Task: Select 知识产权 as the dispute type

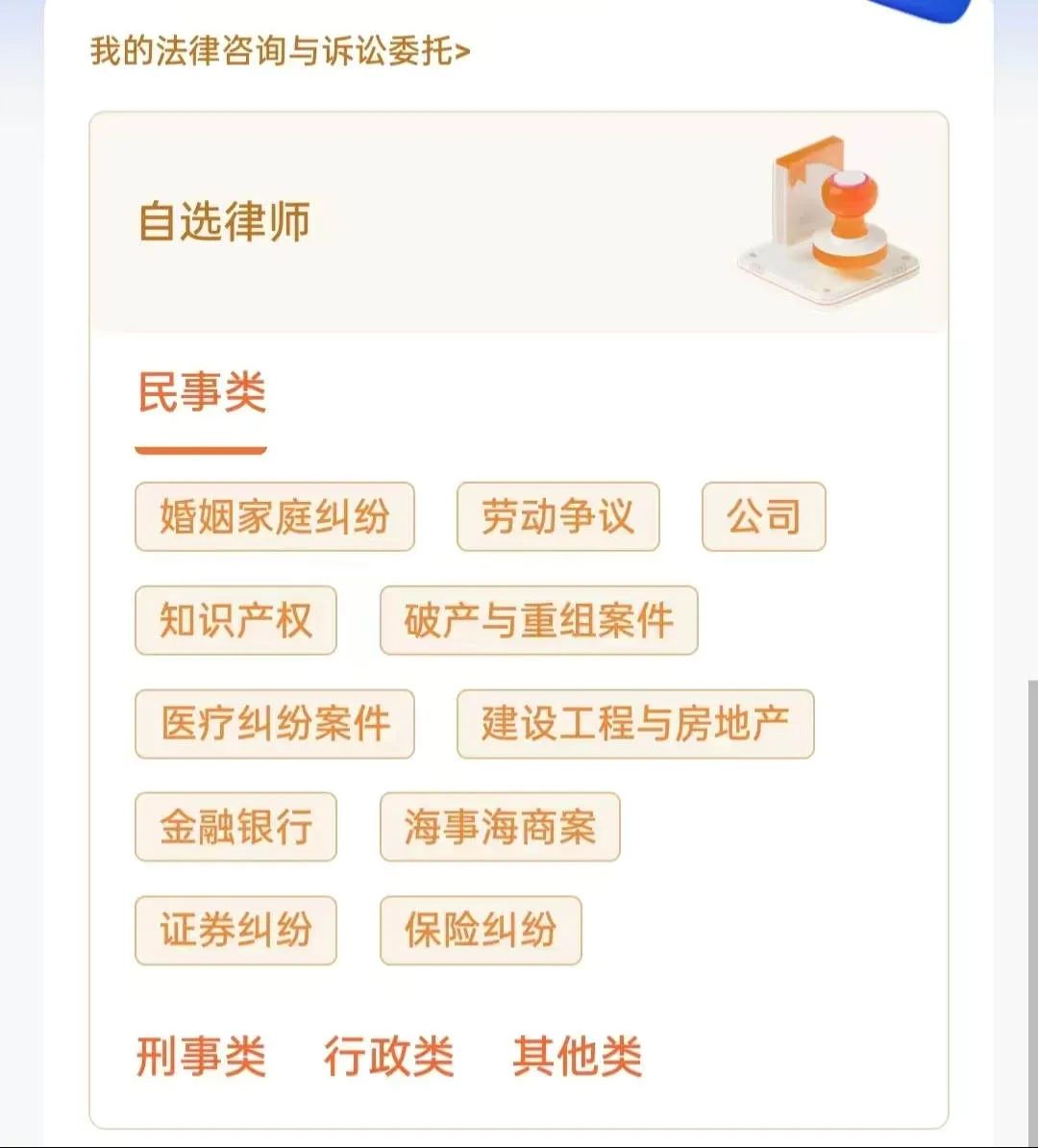Action: pyautogui.click(x=235, y=622)
